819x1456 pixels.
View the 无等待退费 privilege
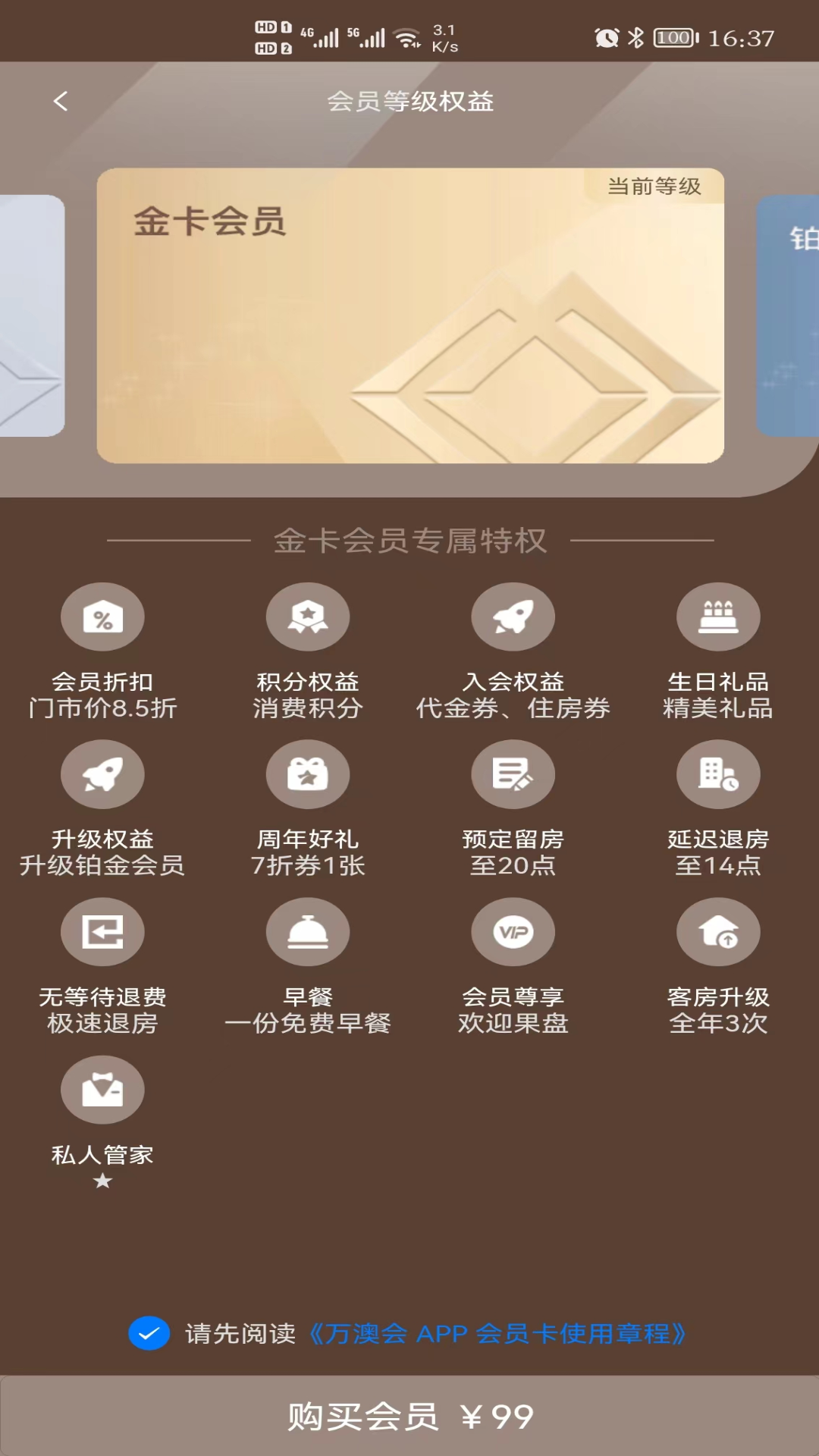pyautogui.click(x=102, y=932)
